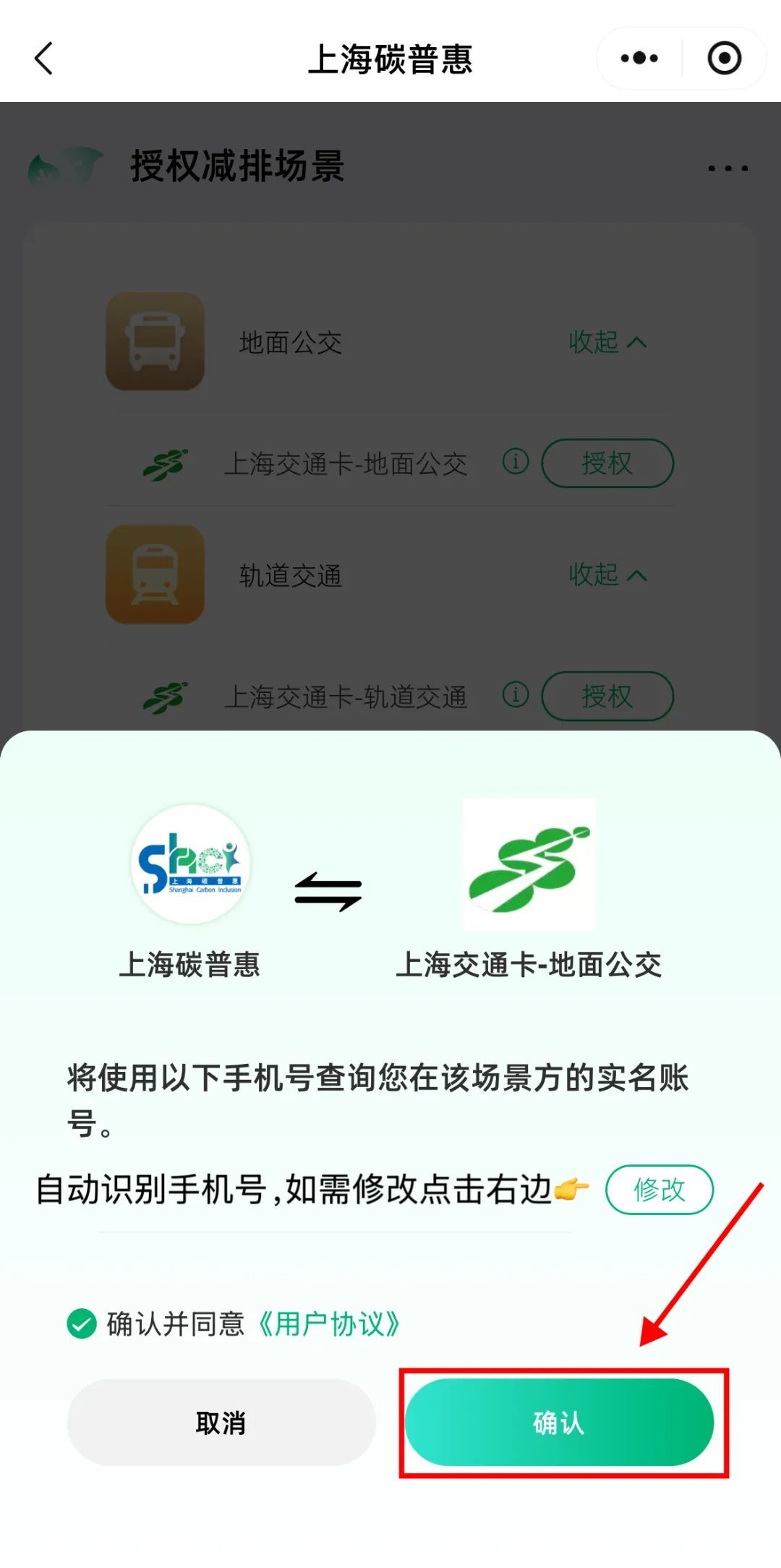781x1568 pixels.
Task: Confirm authorization with 确认
Action: tap(559, 1423)
